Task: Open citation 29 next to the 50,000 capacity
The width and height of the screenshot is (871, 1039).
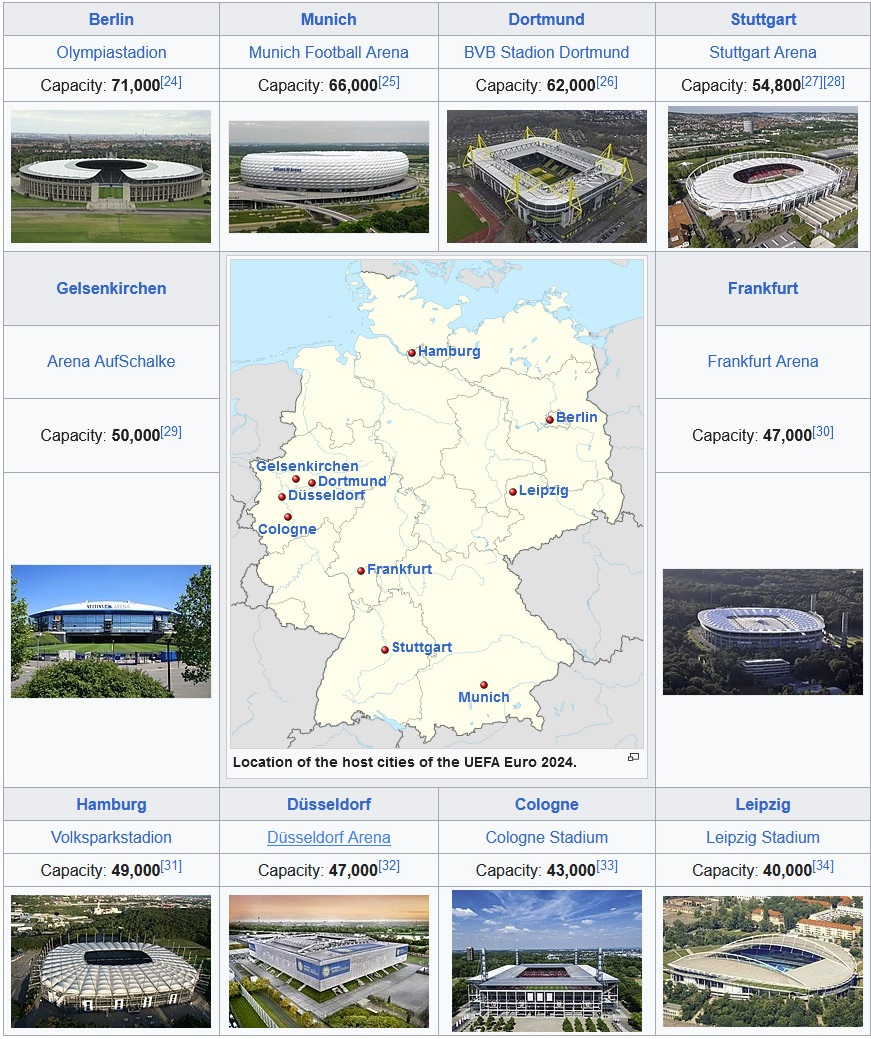Action: (x=171, y=432)
